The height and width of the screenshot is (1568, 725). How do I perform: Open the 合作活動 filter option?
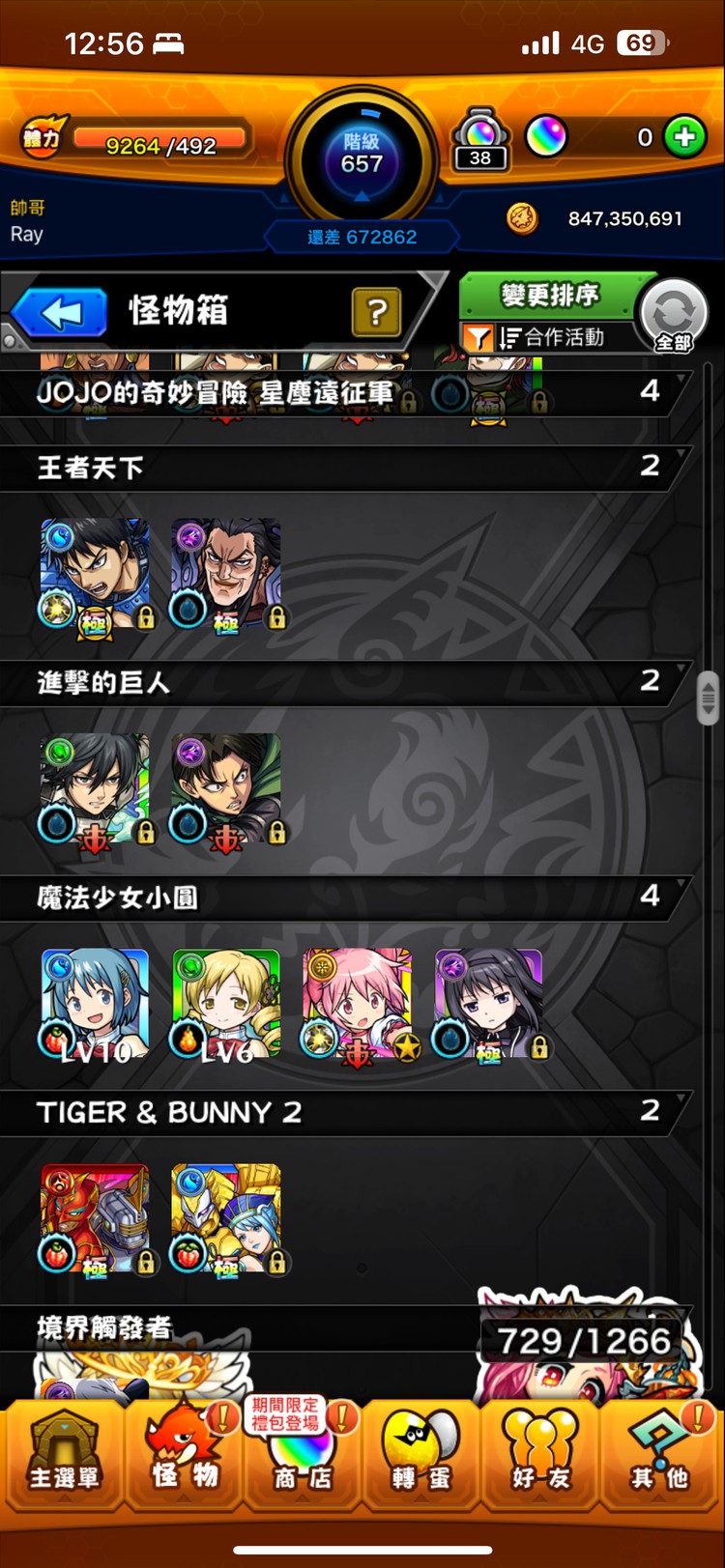click(x=548, y=337)
